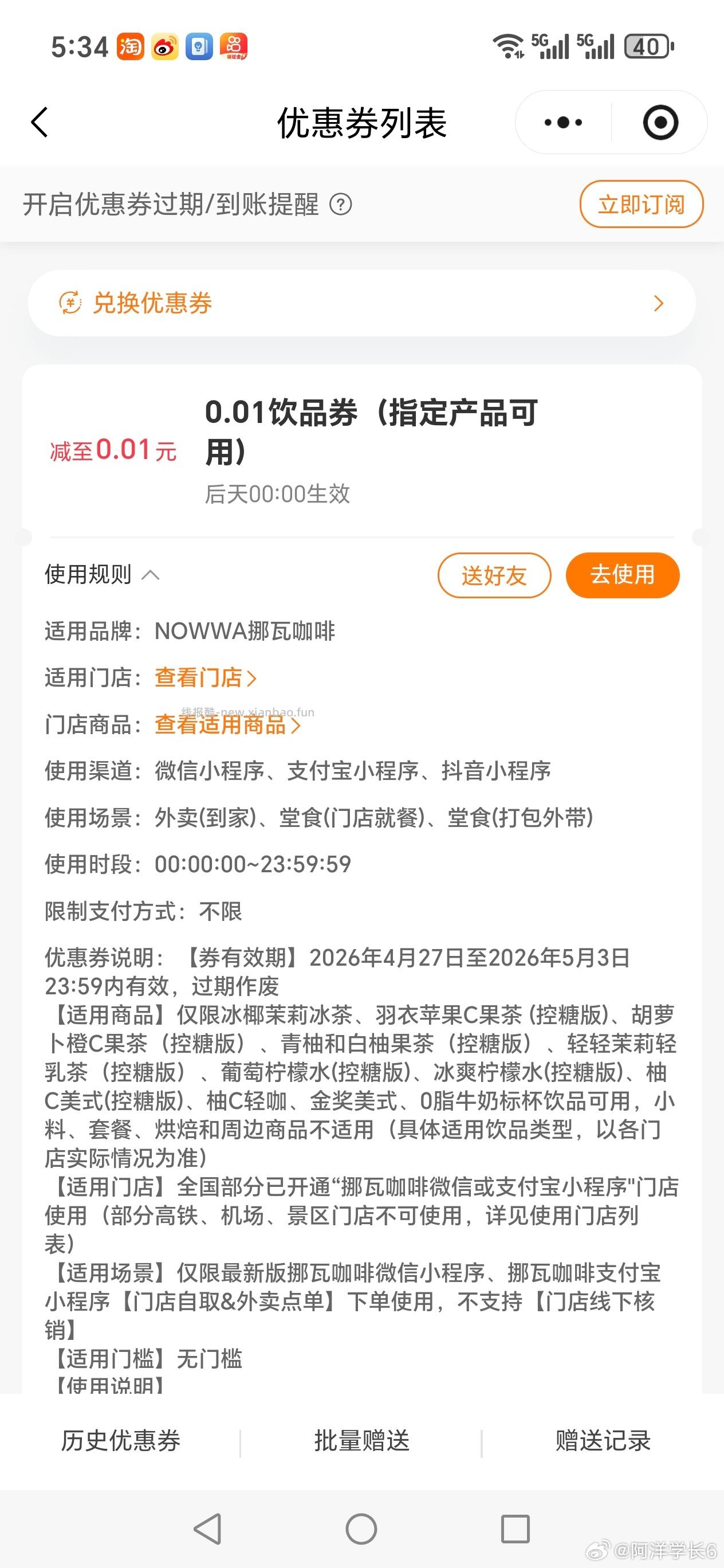Viewport: 724px width, 1568px height.
Task: Tap the 送好友 gift-to-friend button
Action: 494,575
